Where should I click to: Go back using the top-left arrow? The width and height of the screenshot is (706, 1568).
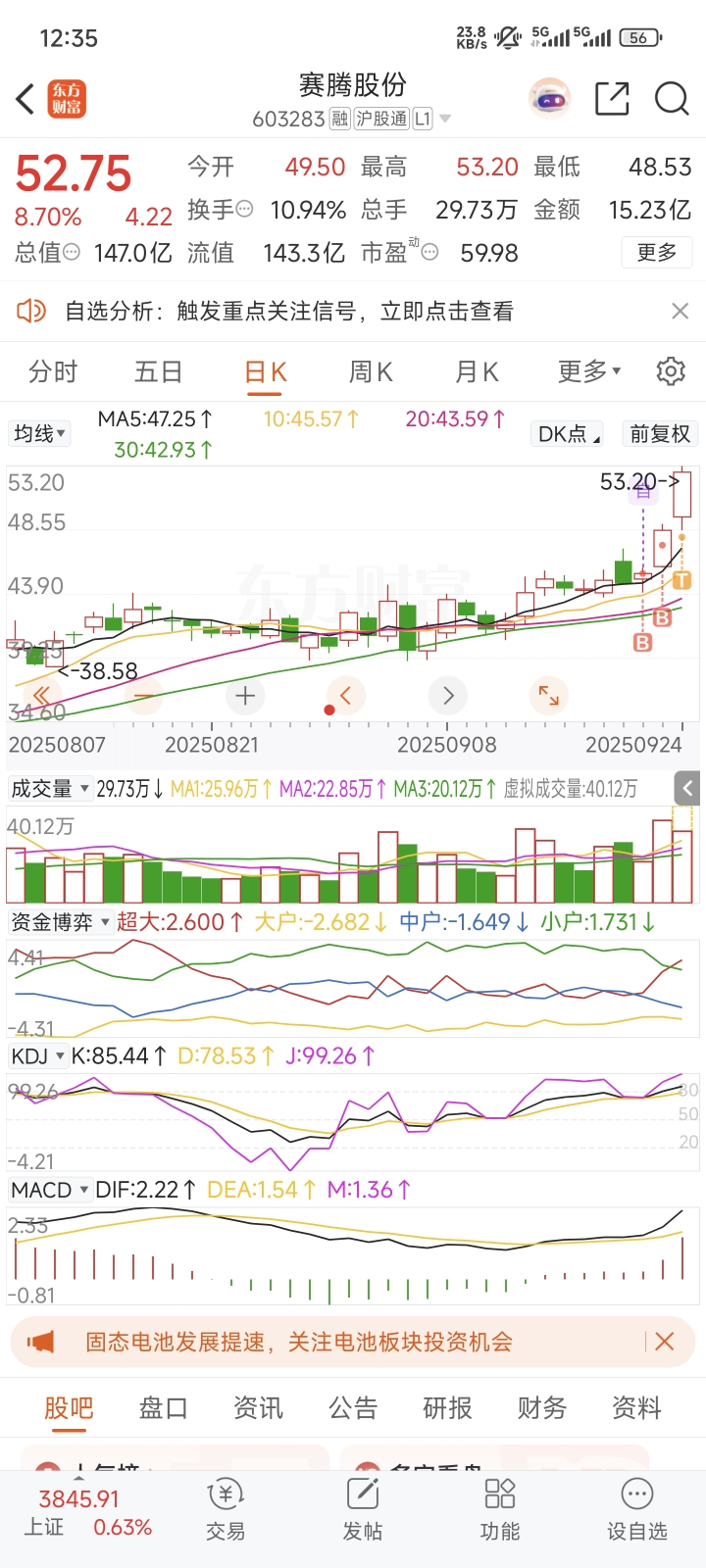[x=26, y=99]
